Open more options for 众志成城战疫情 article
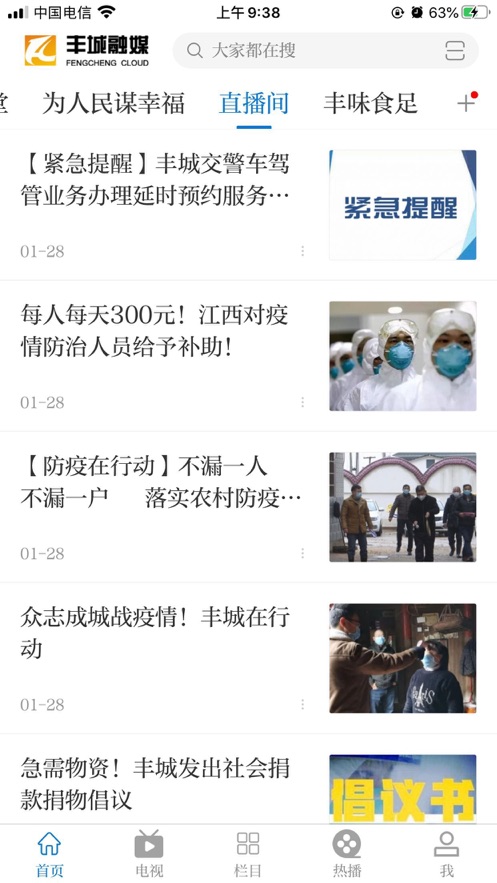 tap(302, 704)
